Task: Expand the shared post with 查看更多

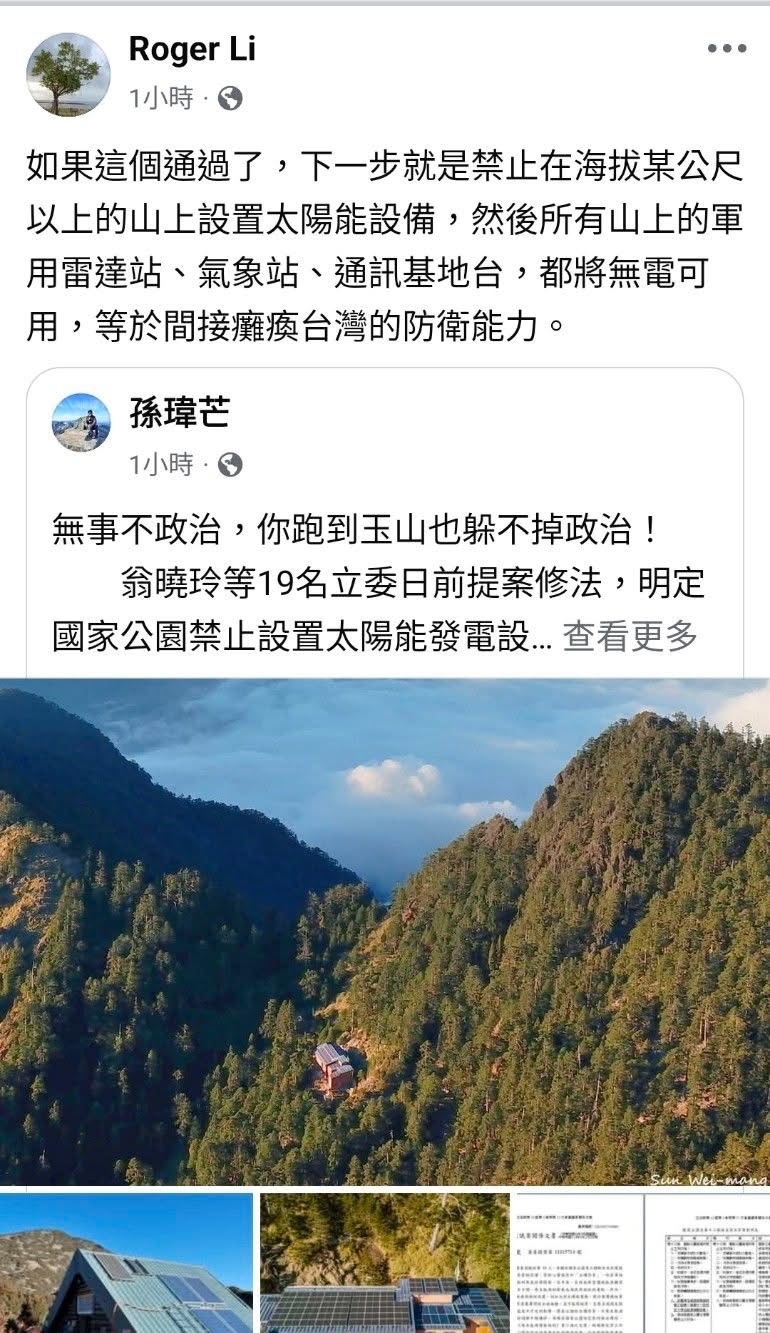Action: [629, 636]
